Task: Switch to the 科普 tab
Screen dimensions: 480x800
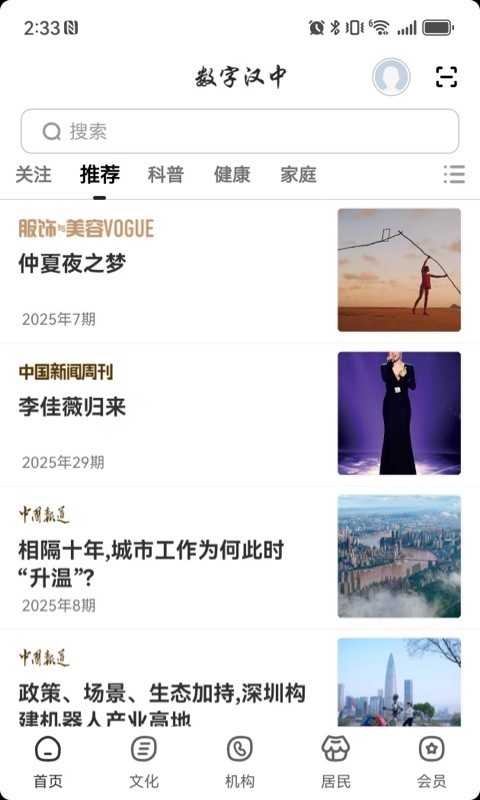Action: (166, 174)
